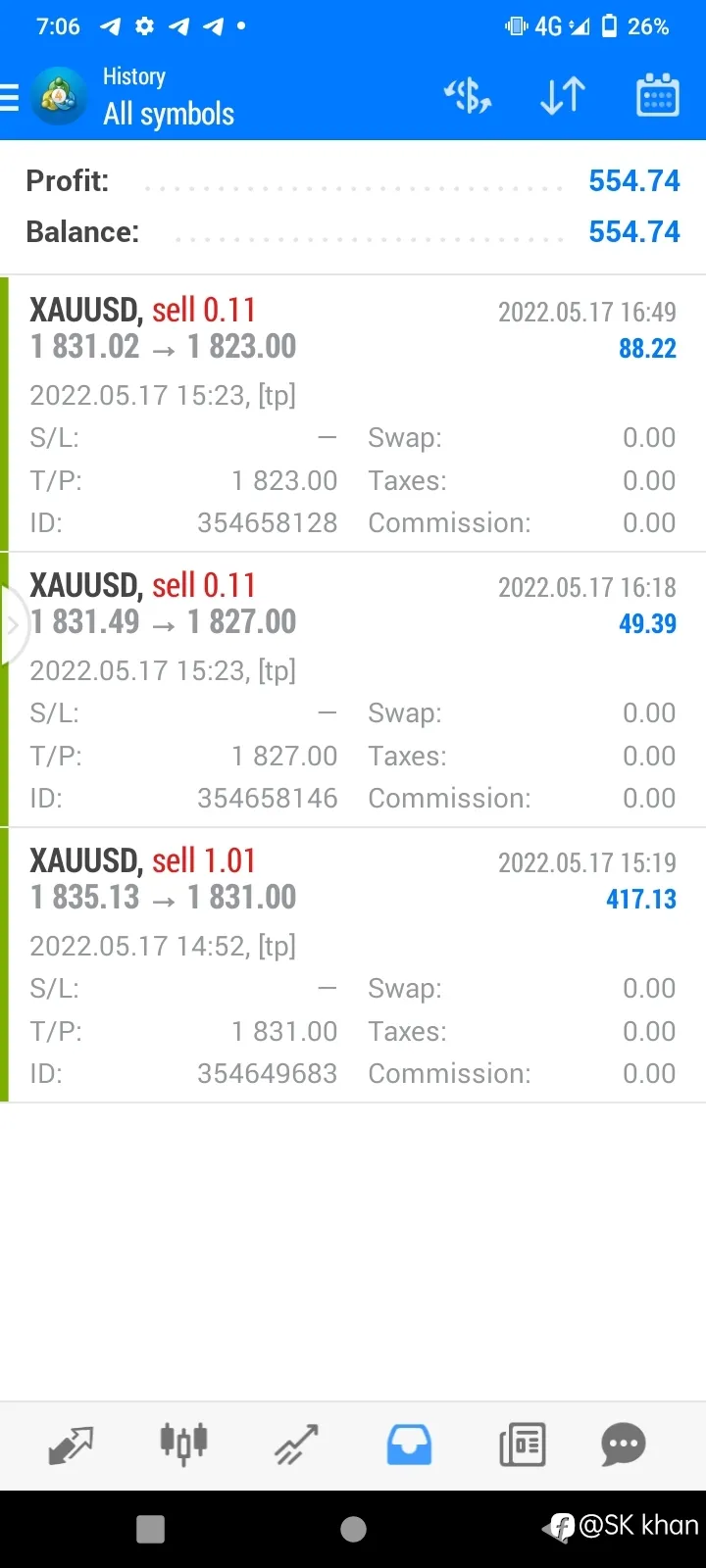This screenshot has width=706, height=1568.
Task: Open the side menu drawer button
Action: click(x=10, y=97)
